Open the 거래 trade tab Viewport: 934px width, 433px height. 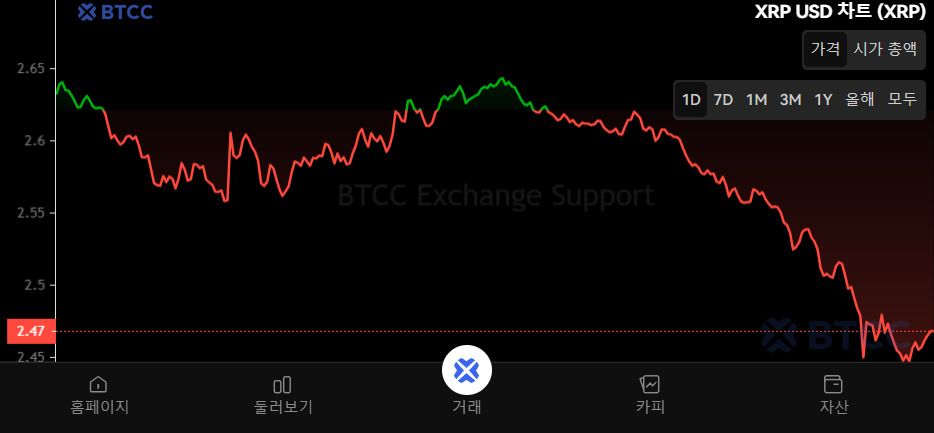pos(467,378)
